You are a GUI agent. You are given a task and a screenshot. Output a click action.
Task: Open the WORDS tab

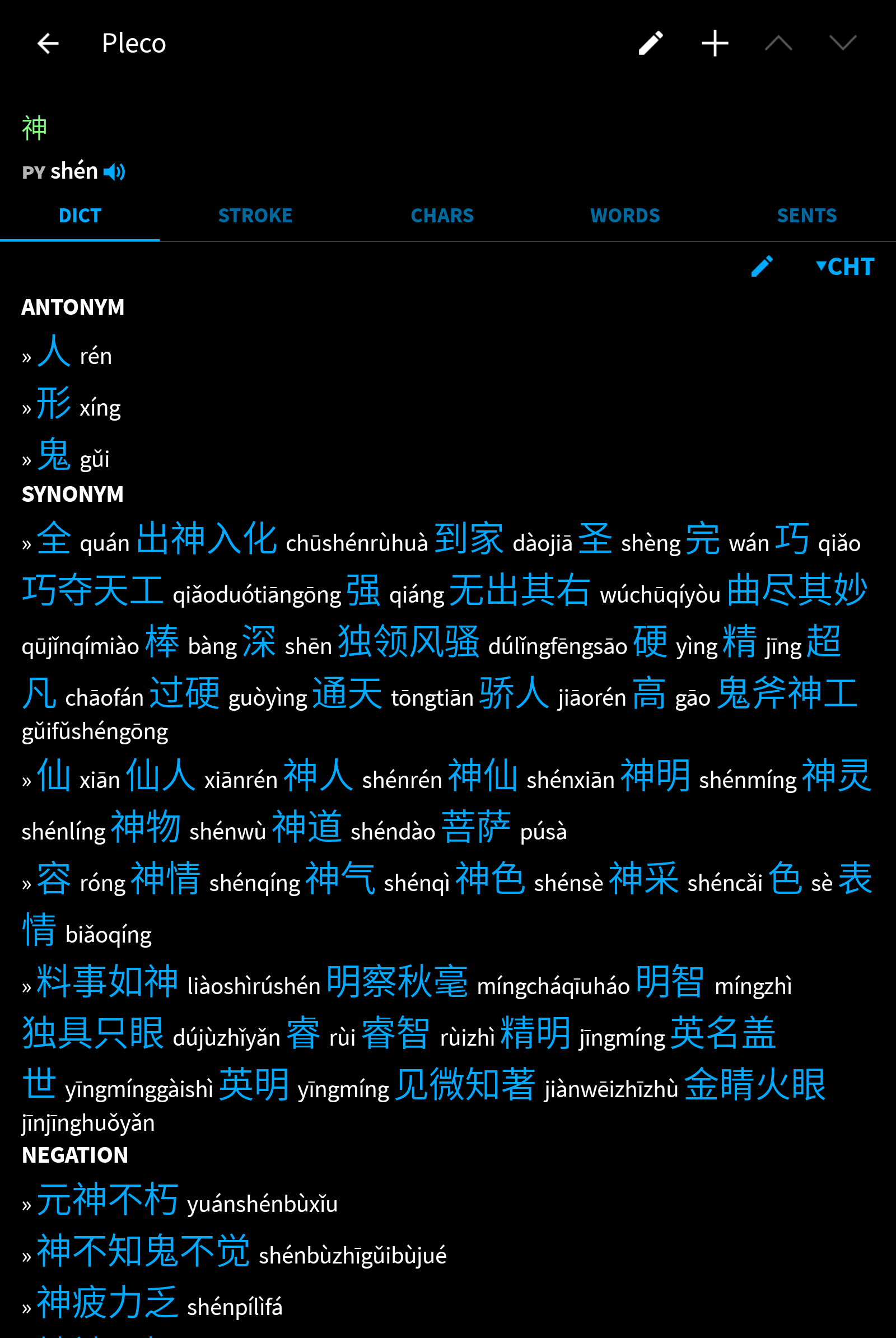pyautogui.click(x=624, y=216)
